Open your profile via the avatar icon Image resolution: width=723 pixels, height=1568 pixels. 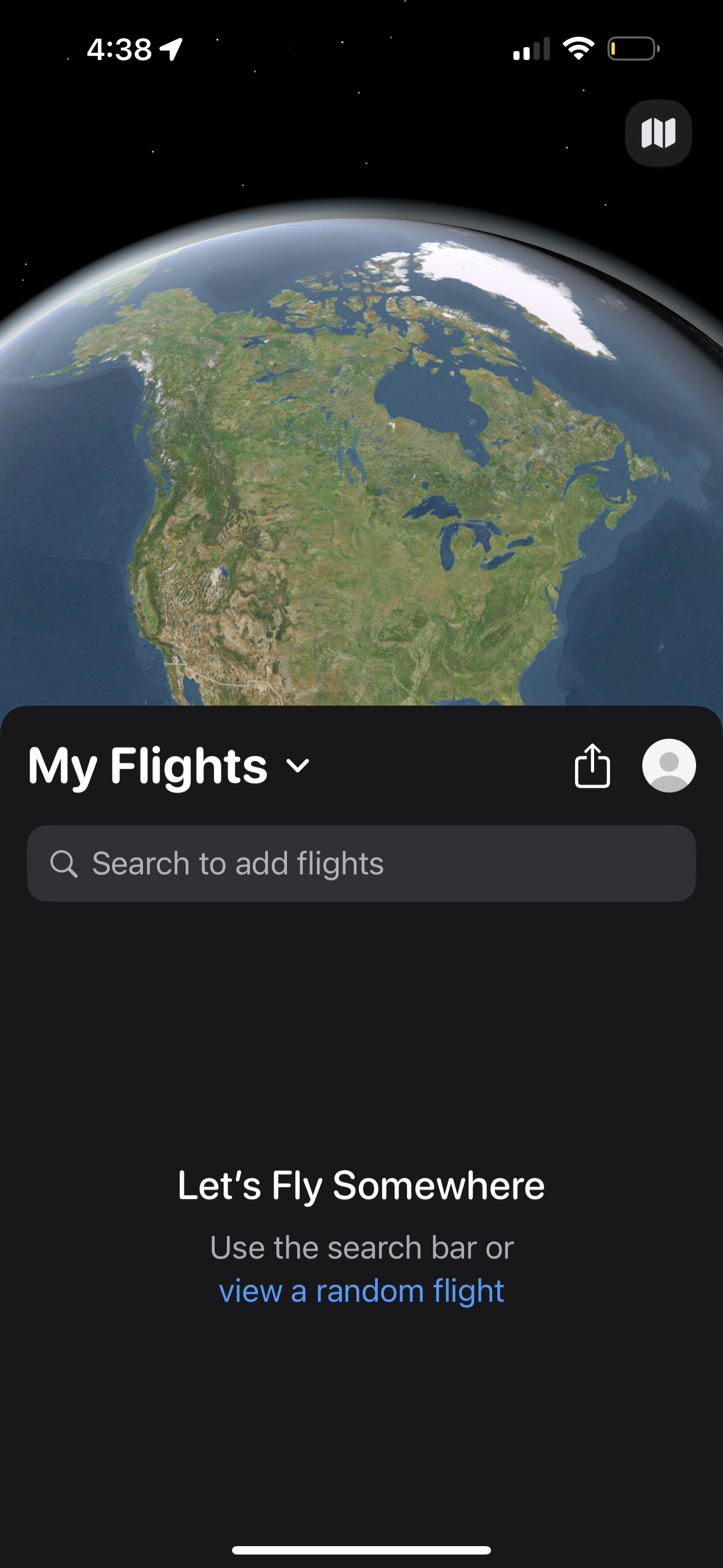click(x=668, y=765)
